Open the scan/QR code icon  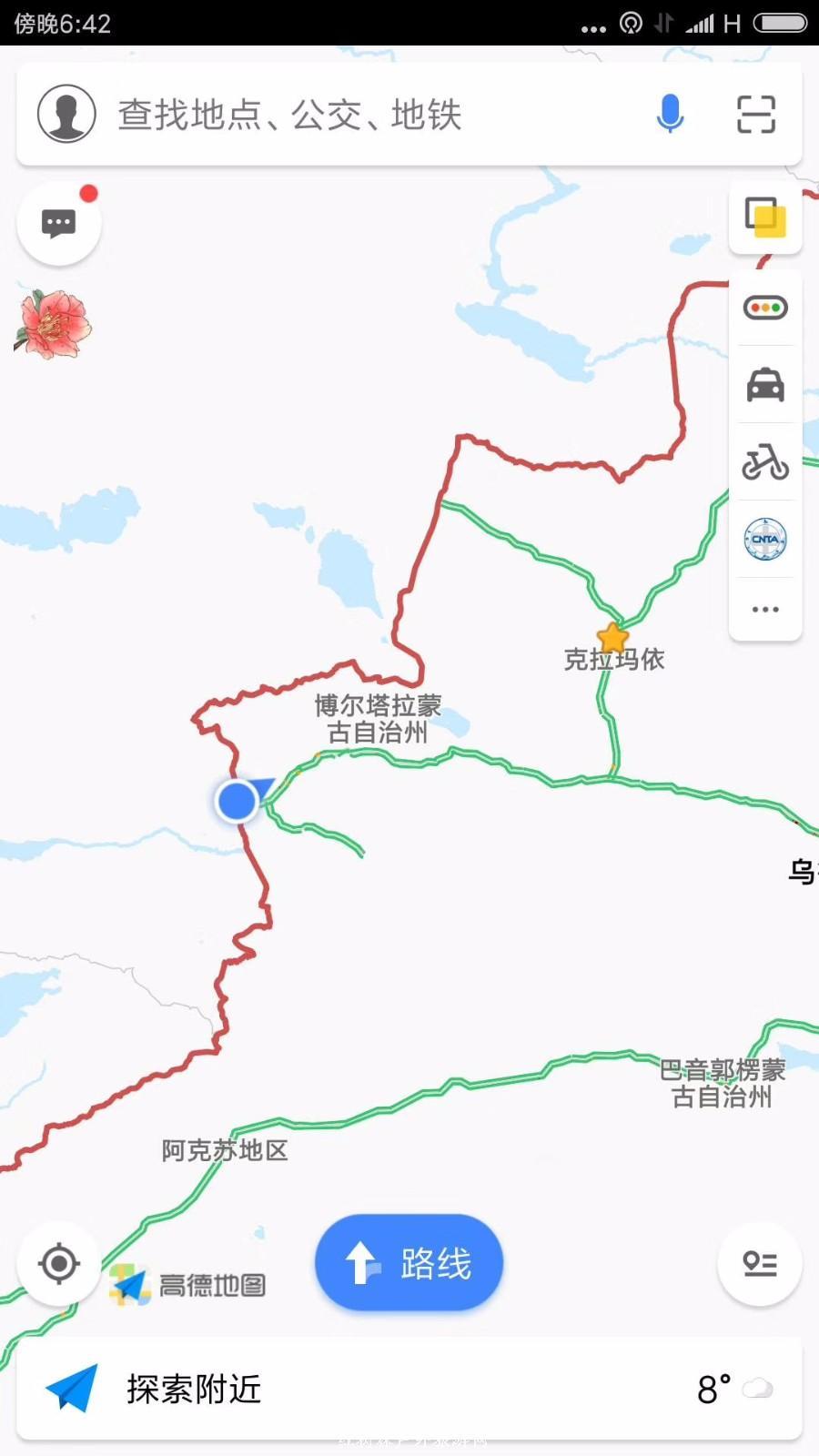tap(755, 113)
